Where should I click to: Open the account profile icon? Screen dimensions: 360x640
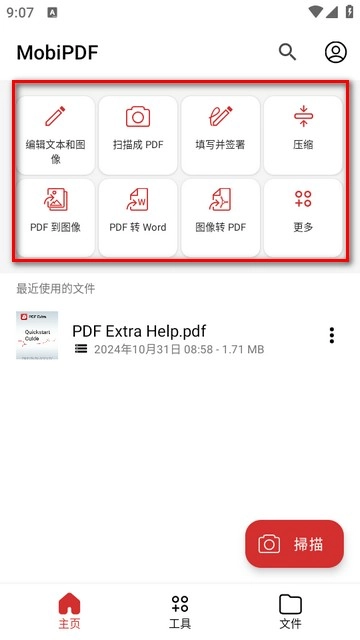(x=336, y=52)
